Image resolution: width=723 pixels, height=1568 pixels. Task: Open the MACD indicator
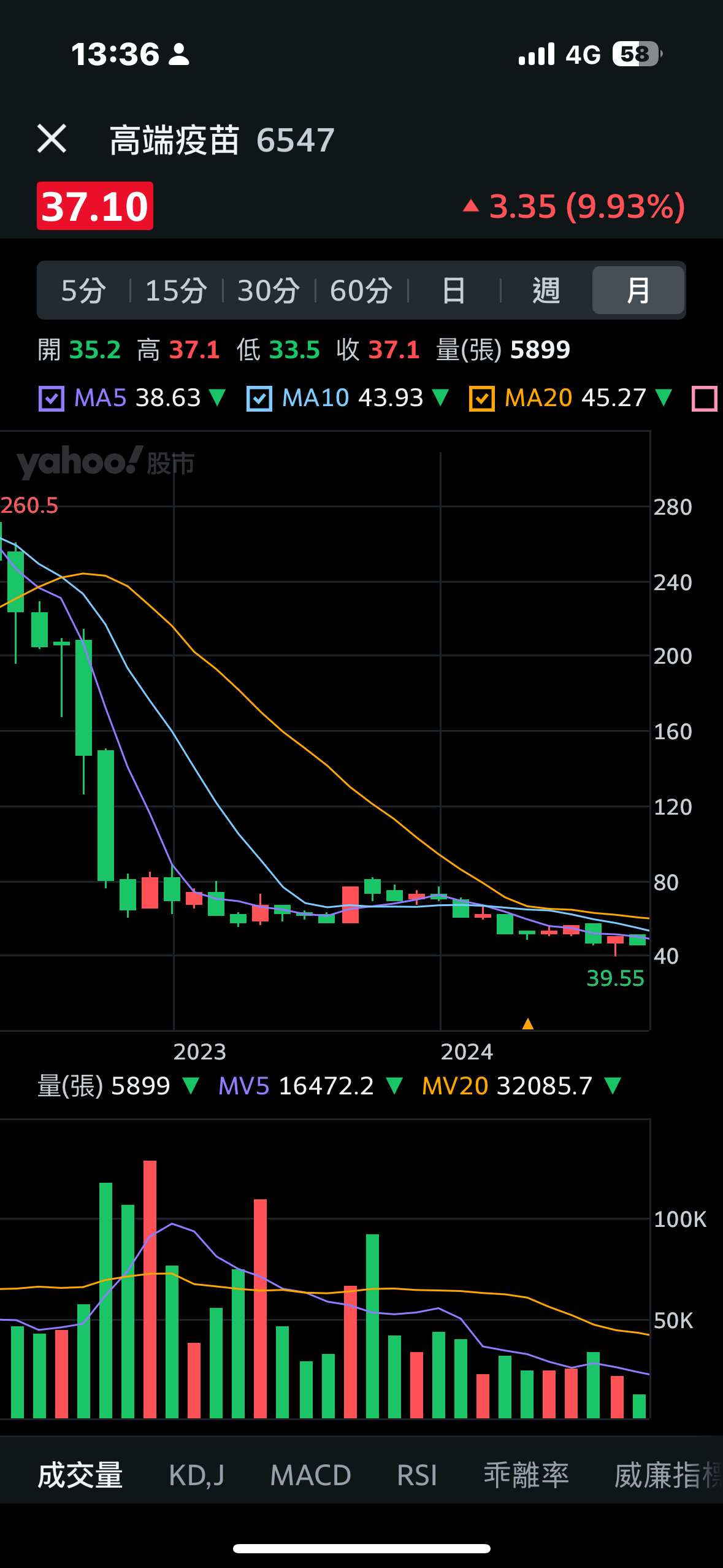(x=310, y=1475)
